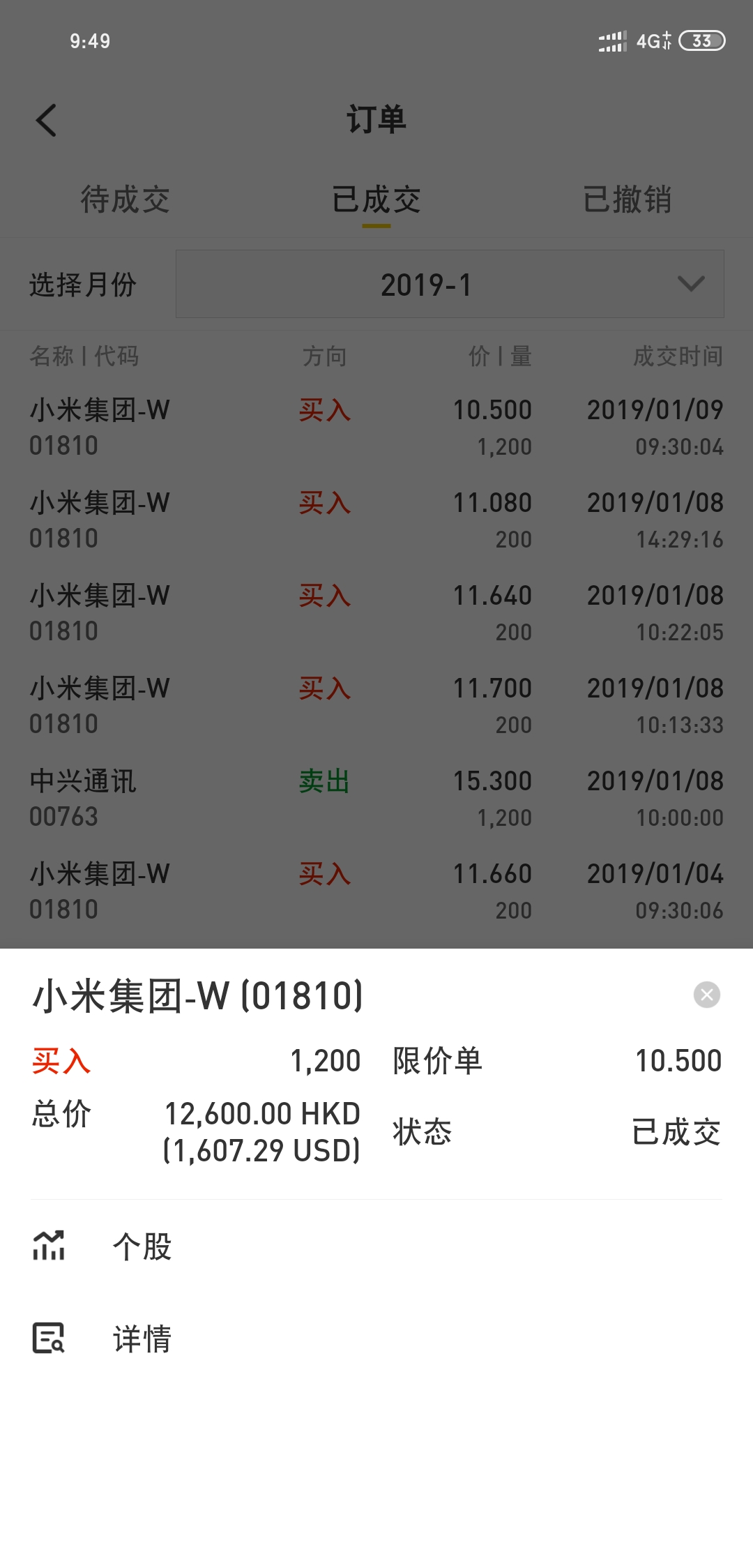Switch to the 已撤销 tab
This screenshot has height=1568, width=753.
click(627, 200)
